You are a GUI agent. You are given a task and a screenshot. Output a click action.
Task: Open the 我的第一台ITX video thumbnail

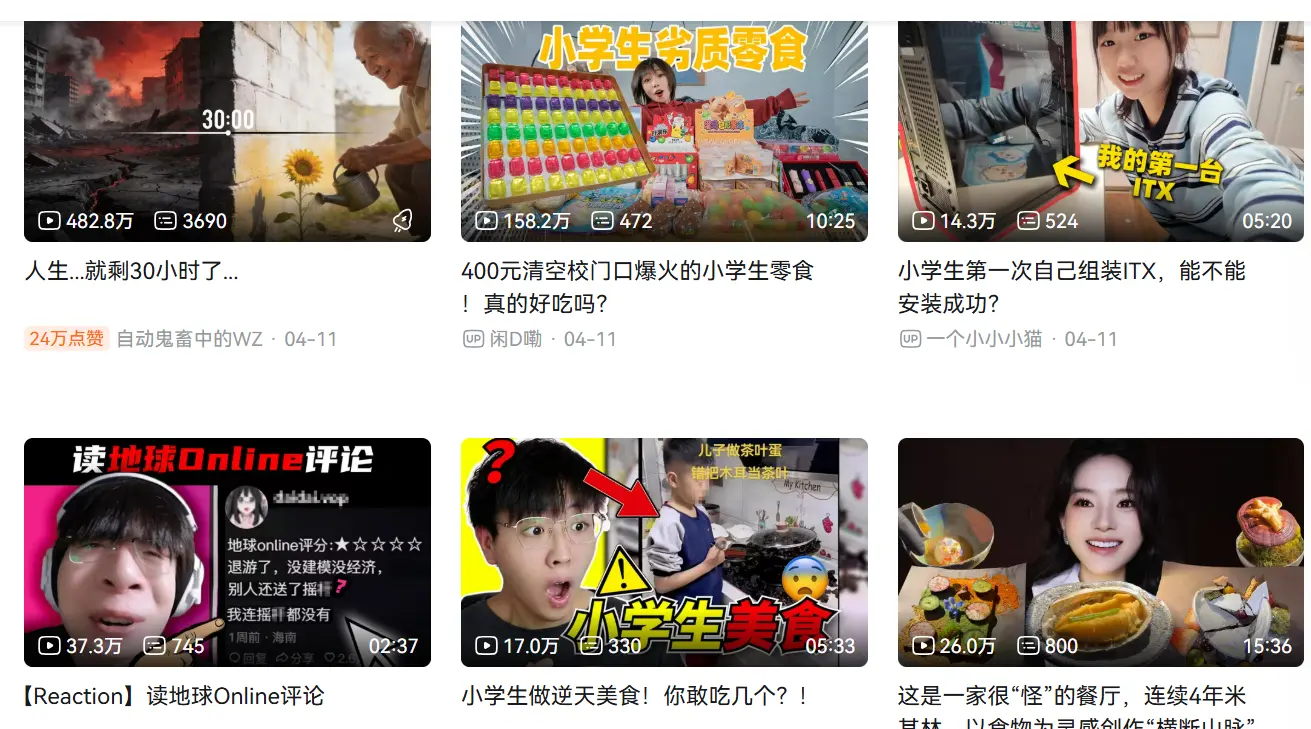1100,130
